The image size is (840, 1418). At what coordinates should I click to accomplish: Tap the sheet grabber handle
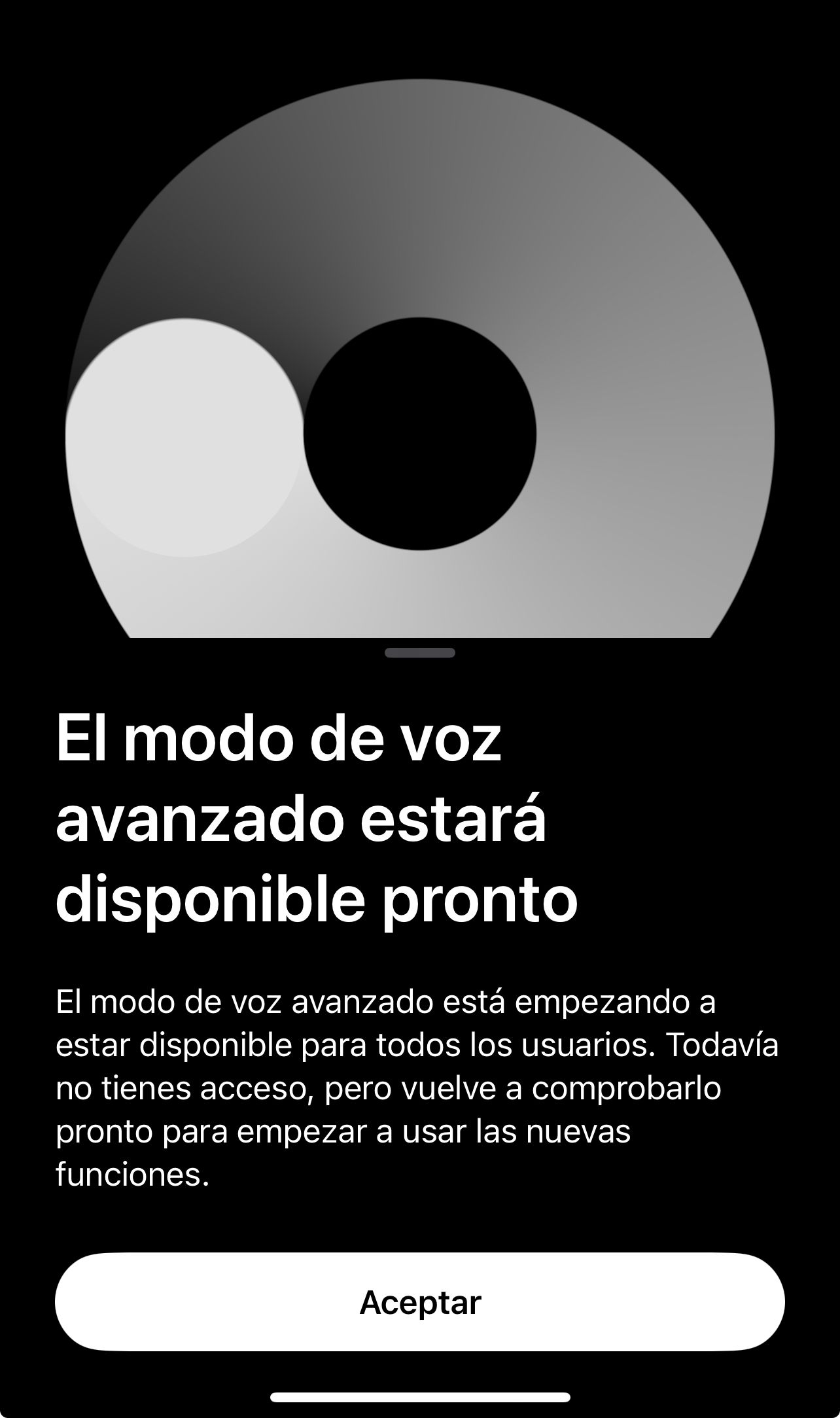(419, 652)
